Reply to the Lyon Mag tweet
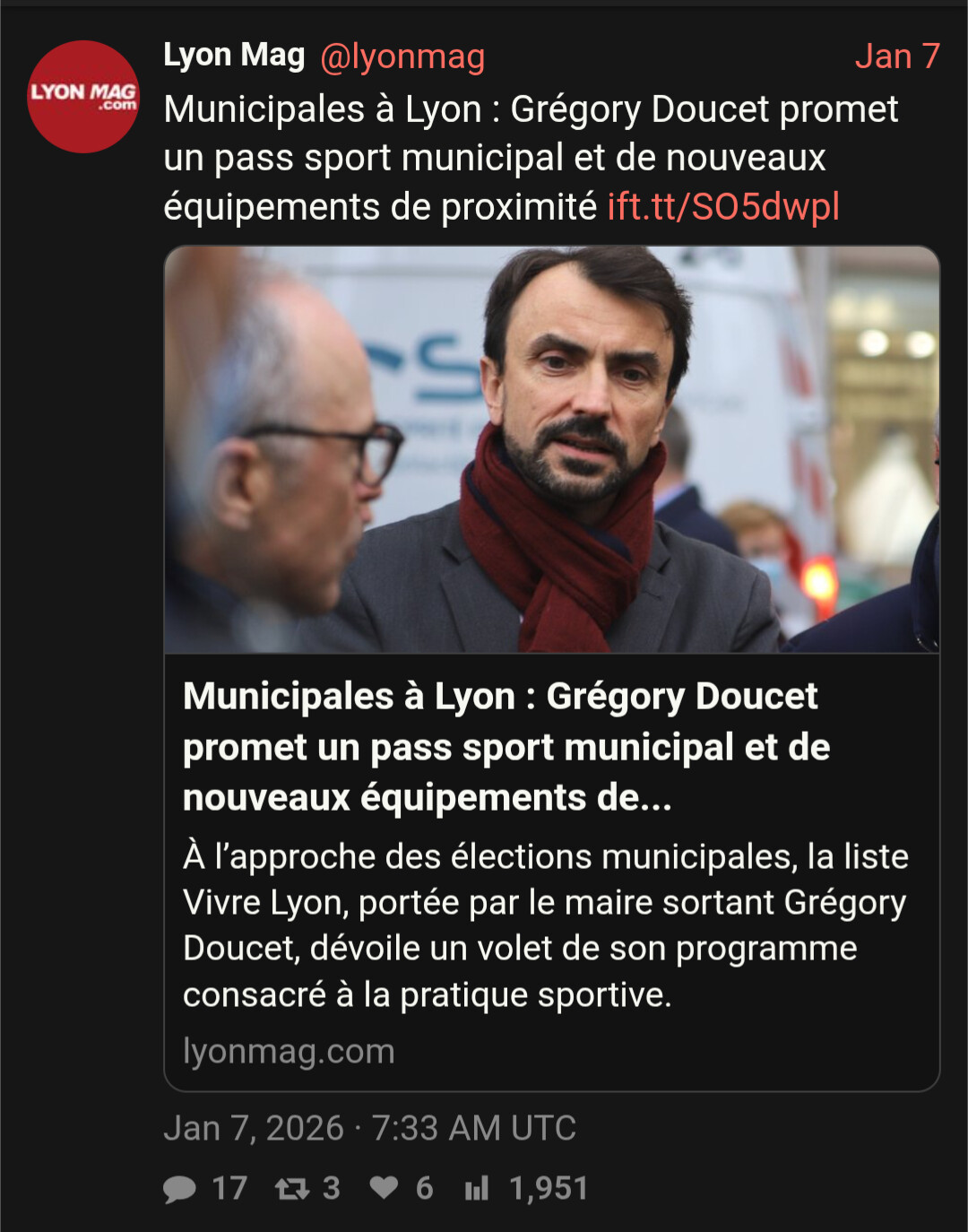968x1232 pixels. (x=180, y=1189)
